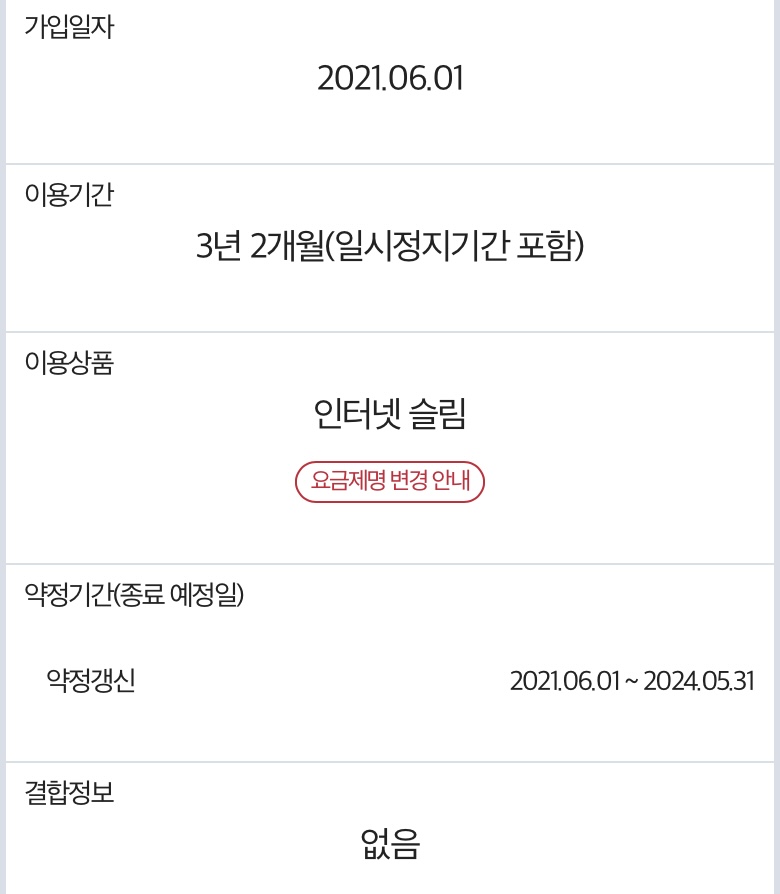Tap the 요금제명 변경 안내 button
Image resolution: width=780 pixels, height=894 pixels.
point(390,481)
